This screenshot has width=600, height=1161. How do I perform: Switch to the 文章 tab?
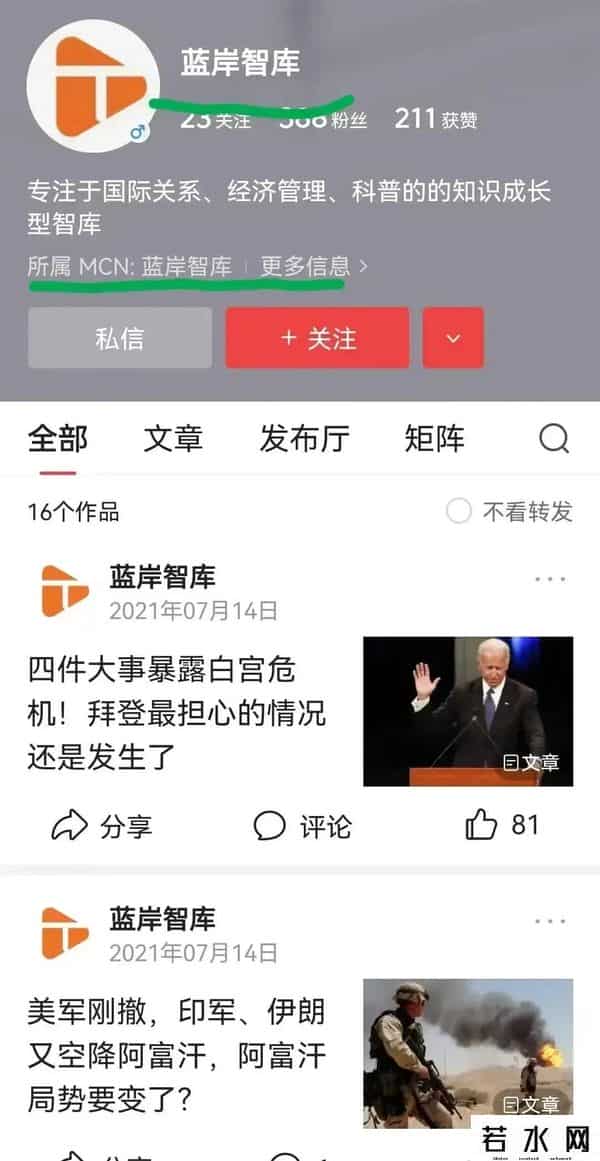point(173,438)
